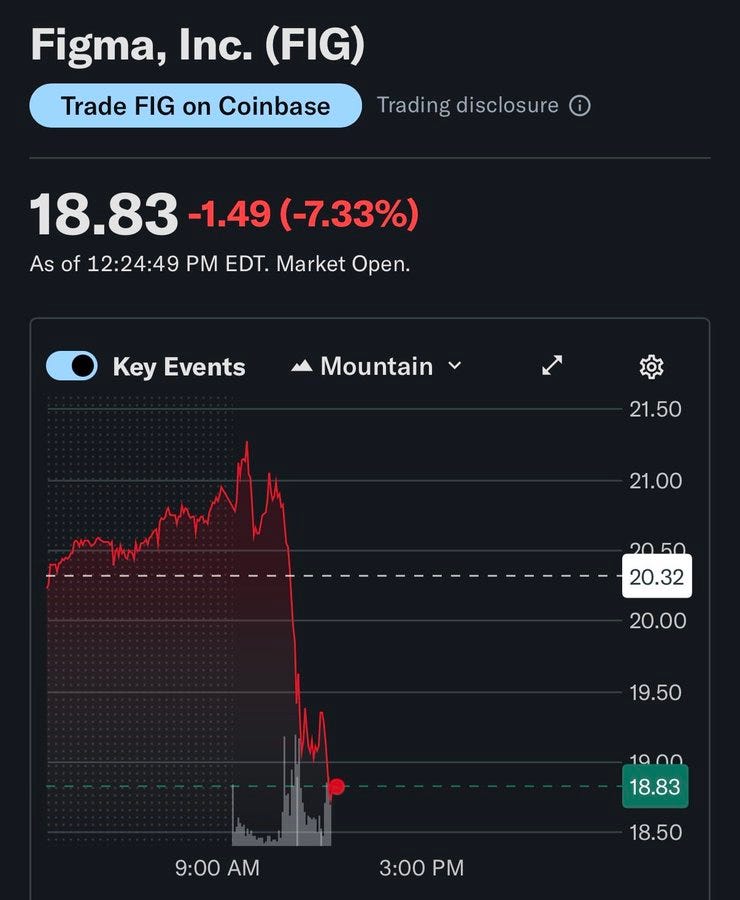Open the chart settings gear
This screenshot has width=740, height=900.
tap(651, 367)
